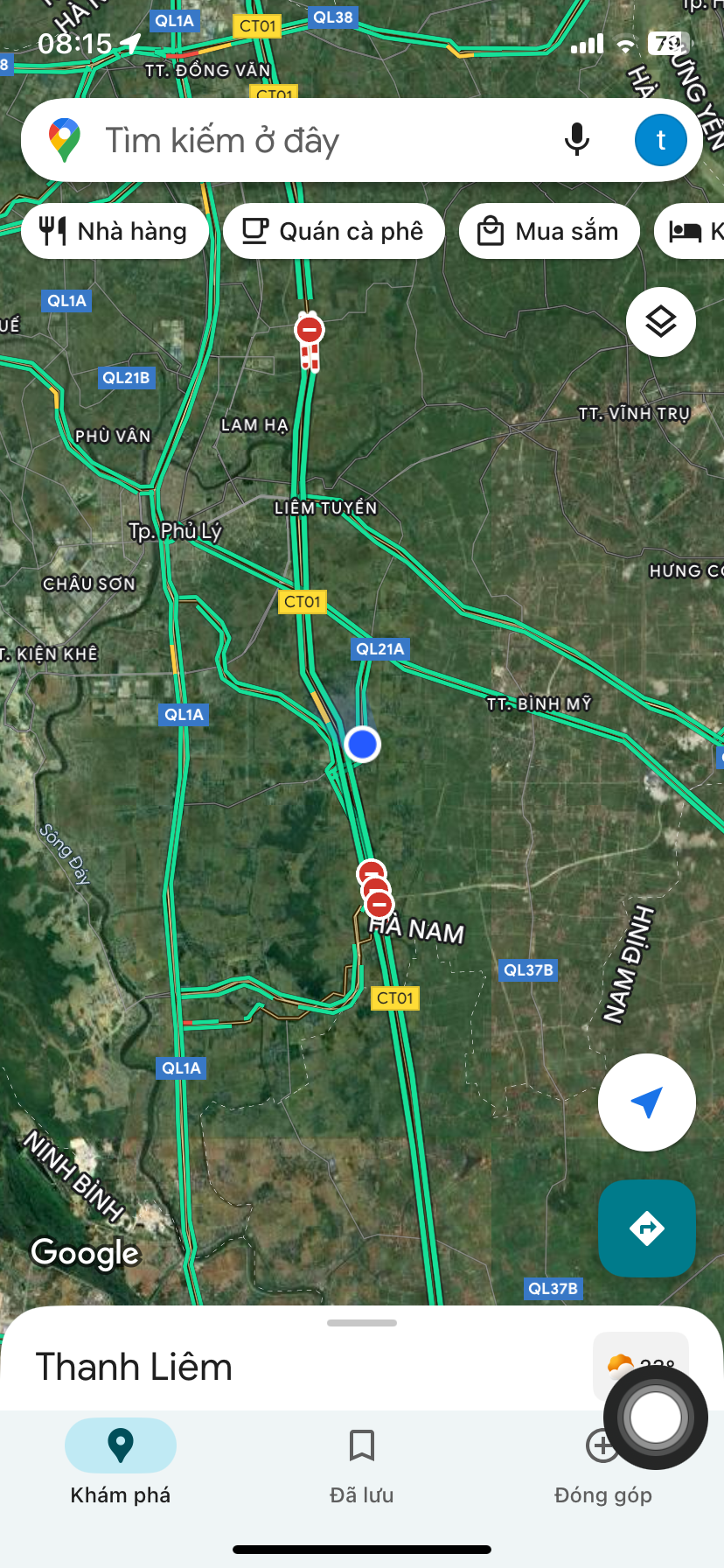Image resolution: width=724 pixels, height=1568 pixels.
Task: Expand the Thanh Liêm bottom sheet
Action: click(362, 1323)
